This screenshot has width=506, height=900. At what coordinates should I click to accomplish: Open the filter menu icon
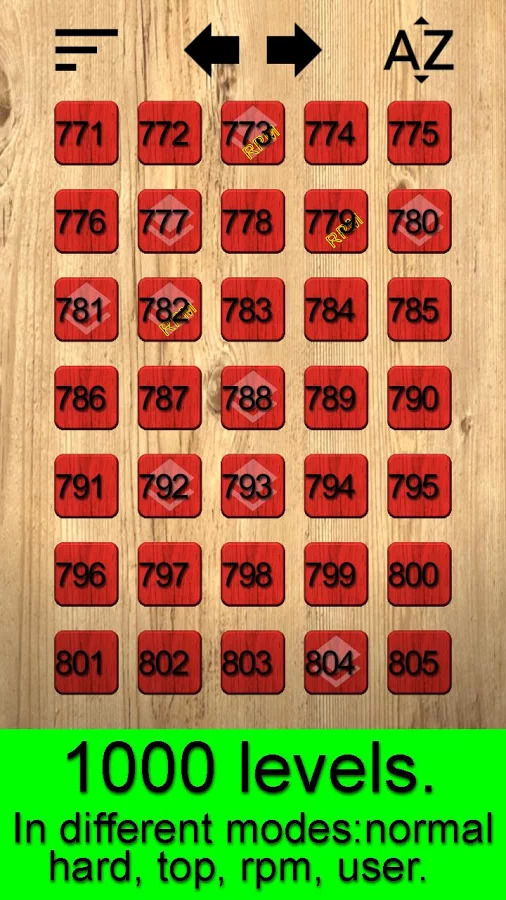(x=86, y=50)
